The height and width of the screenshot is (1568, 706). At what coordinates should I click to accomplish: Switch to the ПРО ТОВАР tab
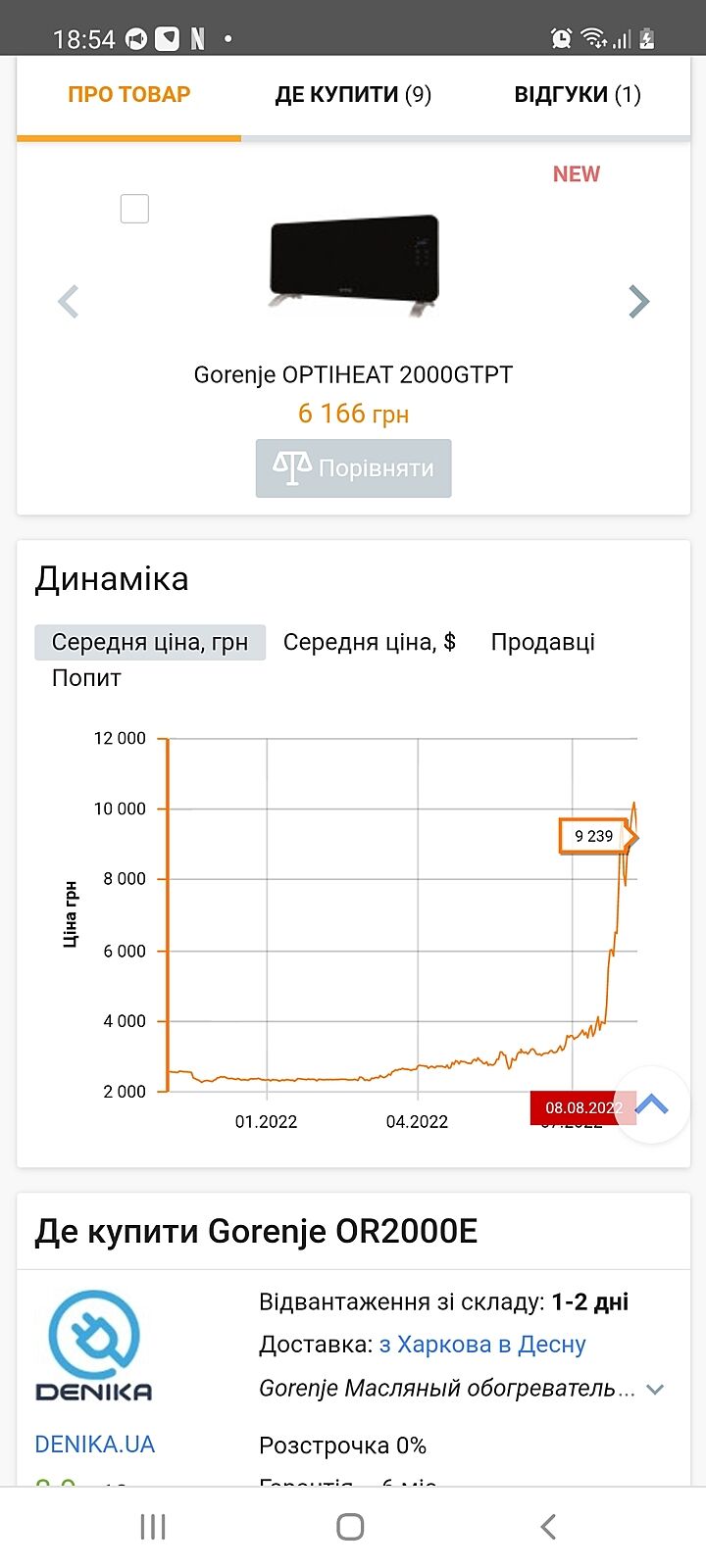(128, 95)
